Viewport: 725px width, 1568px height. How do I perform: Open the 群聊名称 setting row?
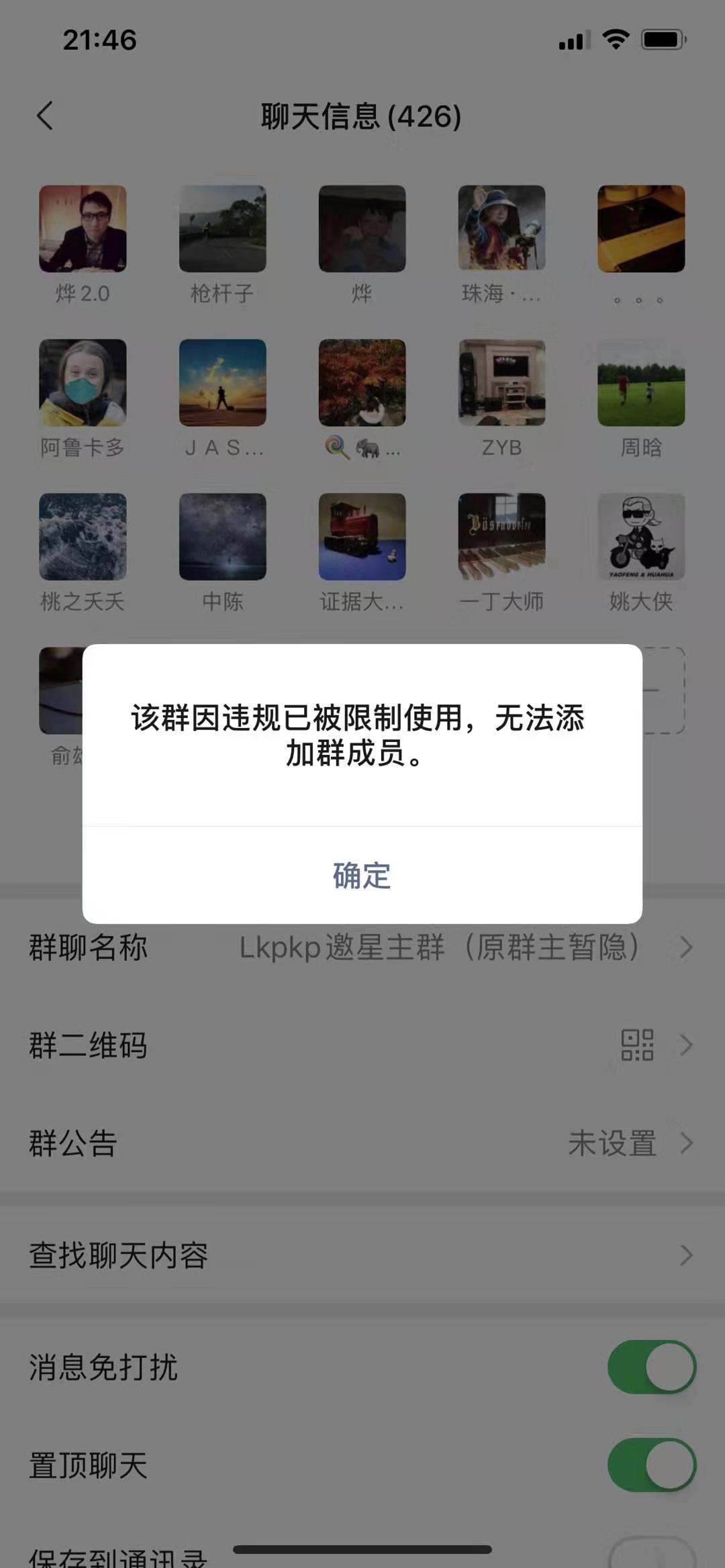click(362, 947)
